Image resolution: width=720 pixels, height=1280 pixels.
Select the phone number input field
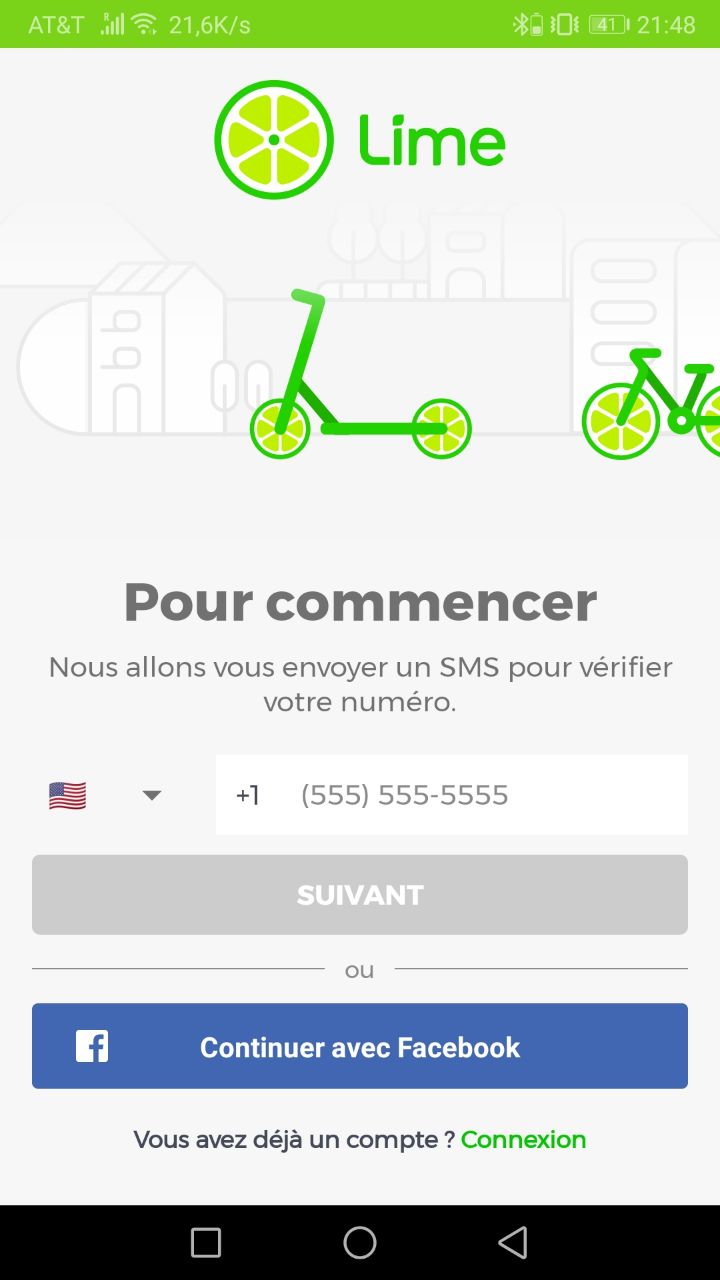pos(450,794)
